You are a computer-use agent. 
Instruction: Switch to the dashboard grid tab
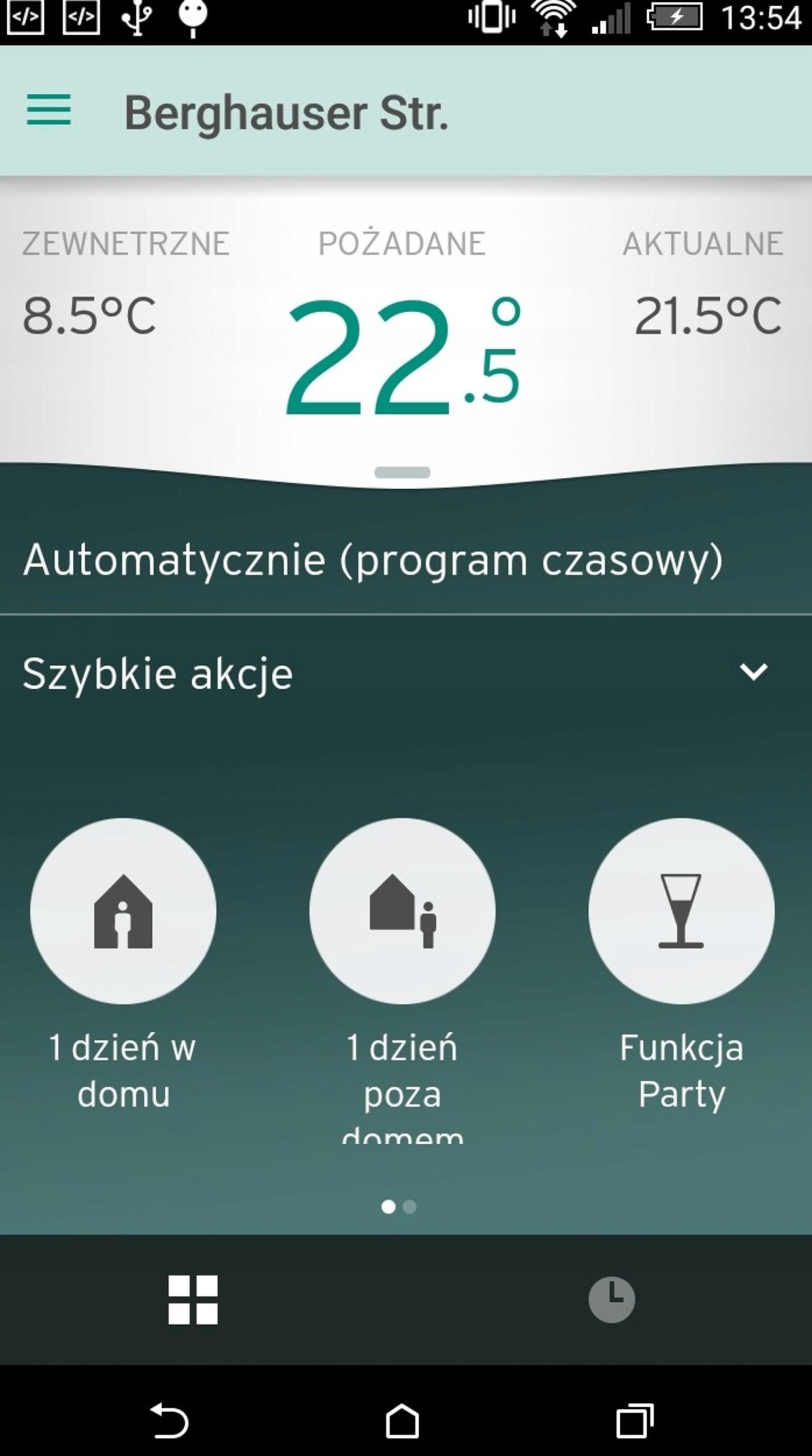pos(193,1300)
